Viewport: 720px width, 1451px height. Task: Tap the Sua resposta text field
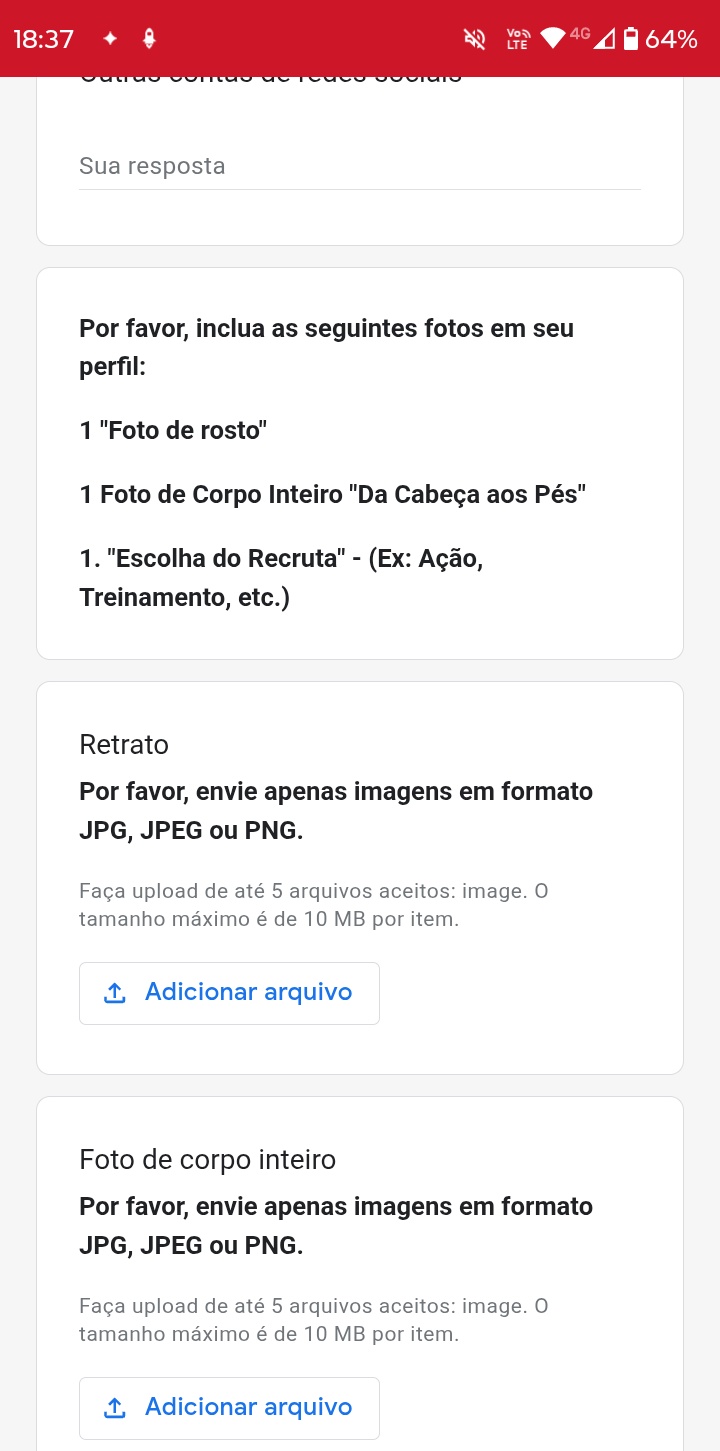(x=359, y=167)
